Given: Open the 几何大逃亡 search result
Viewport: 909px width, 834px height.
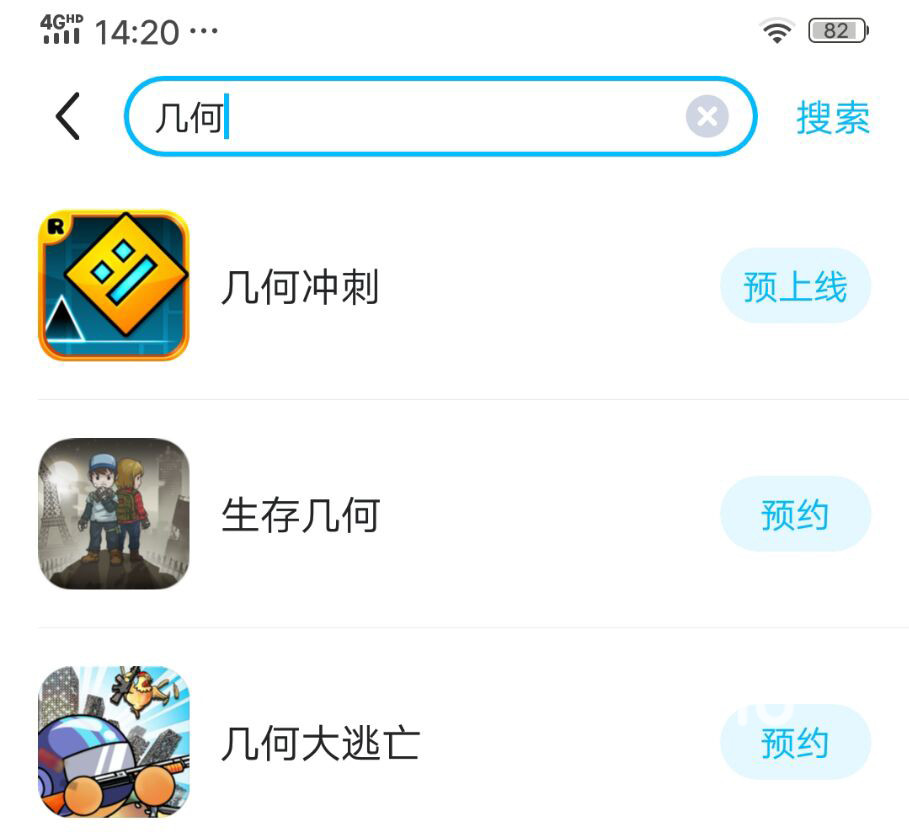Looking at the screenshot, I should [320, 744].
